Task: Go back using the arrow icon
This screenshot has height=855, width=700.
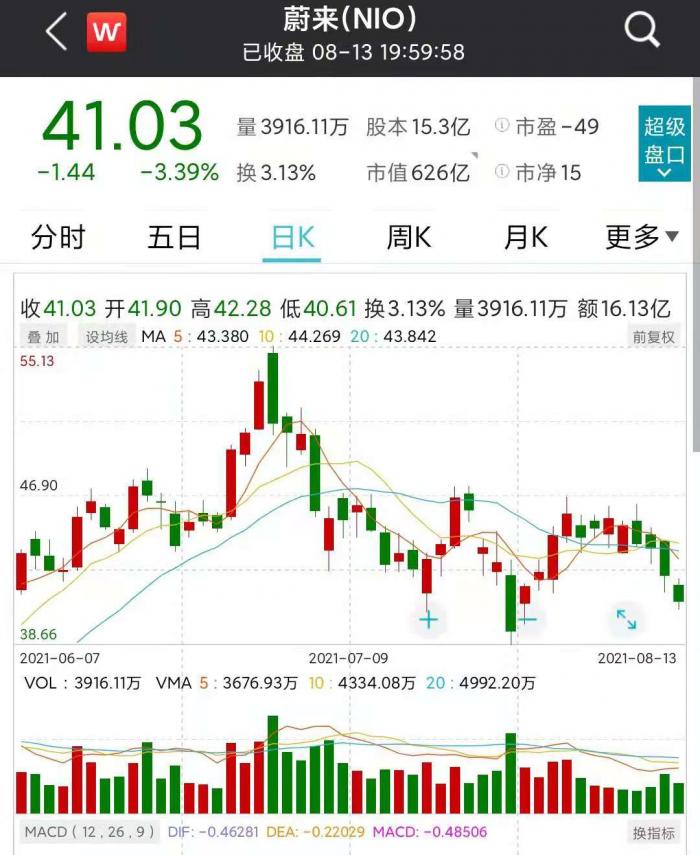Action: [x=56, y=32]
